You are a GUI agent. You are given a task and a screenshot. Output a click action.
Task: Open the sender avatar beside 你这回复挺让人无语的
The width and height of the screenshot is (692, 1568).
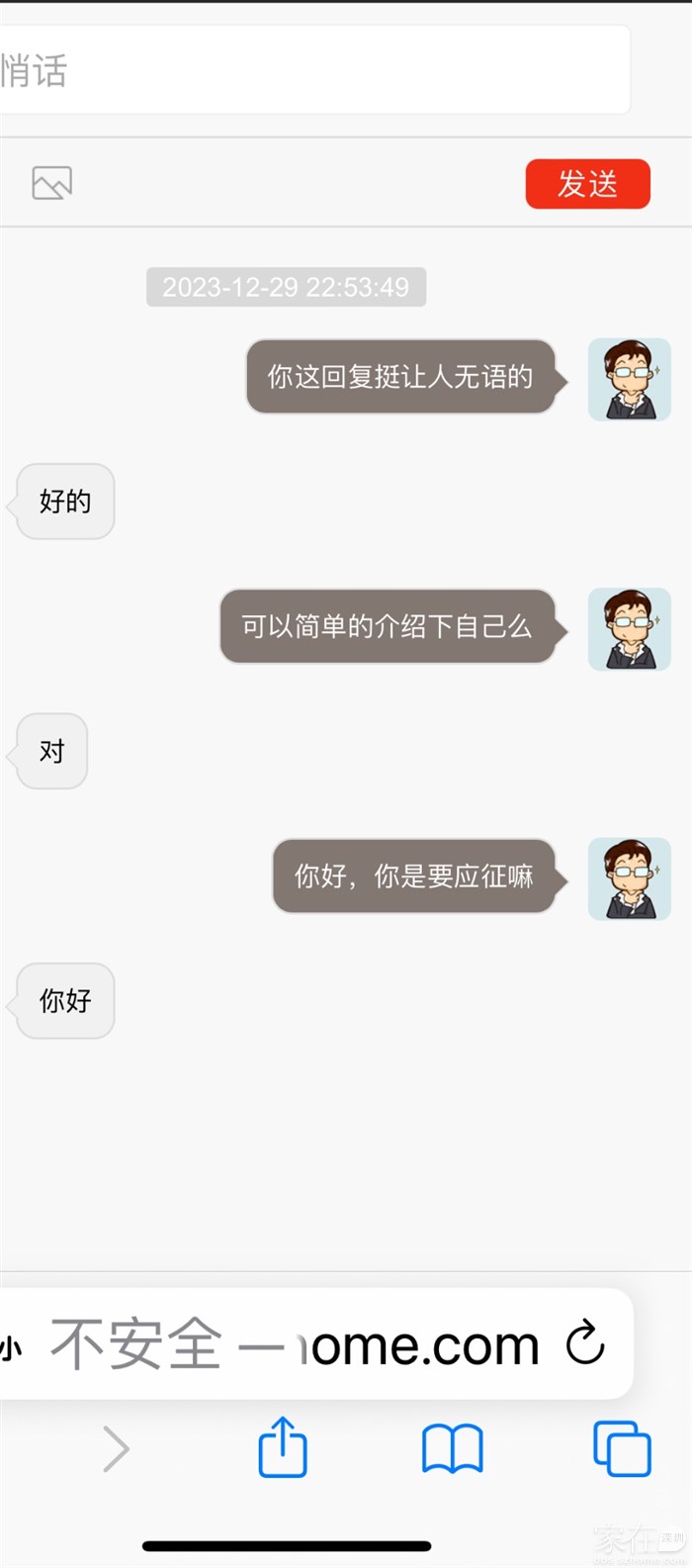coord(630,379)
